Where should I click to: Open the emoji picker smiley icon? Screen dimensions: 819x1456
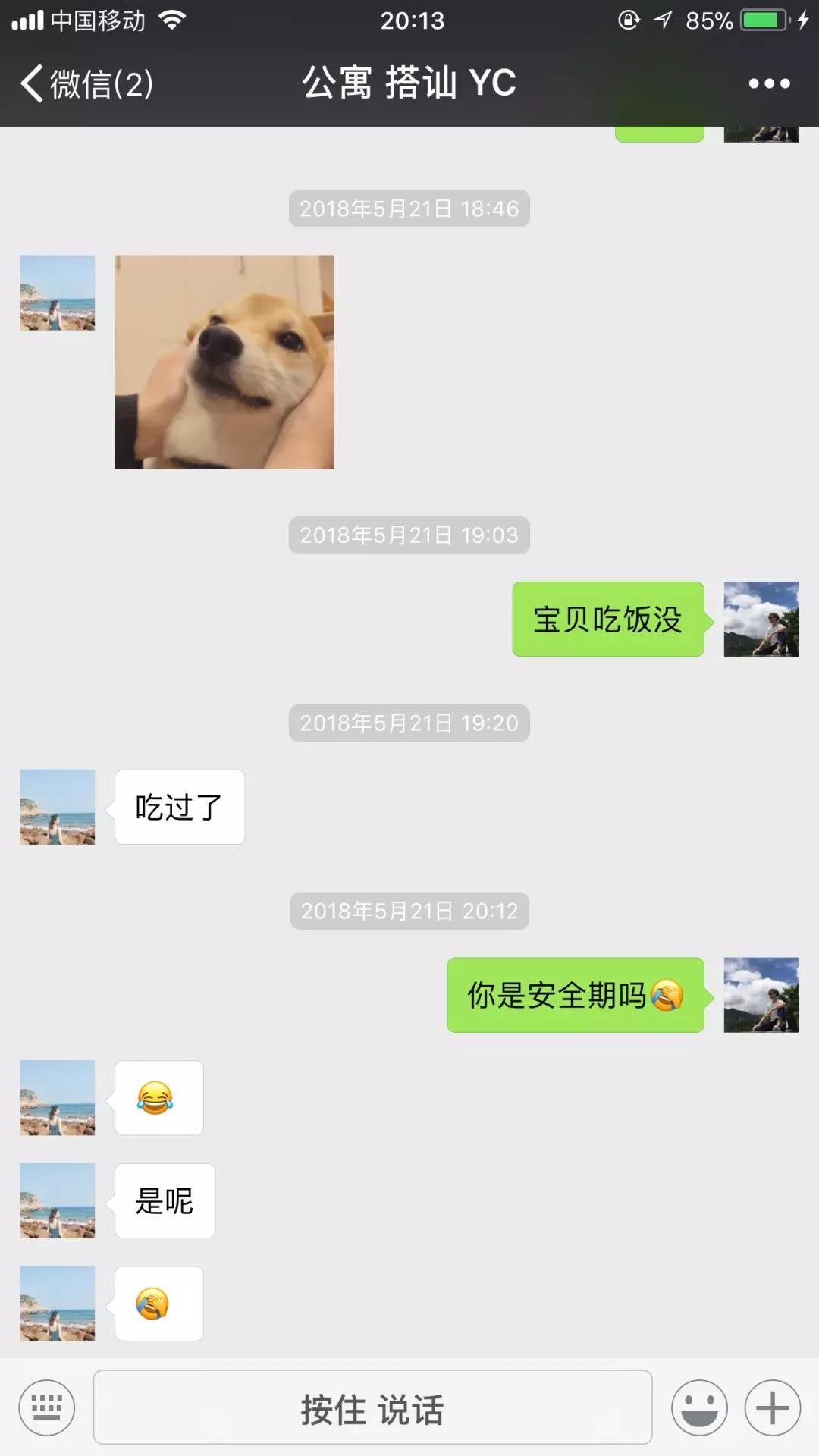point(699,1407)
